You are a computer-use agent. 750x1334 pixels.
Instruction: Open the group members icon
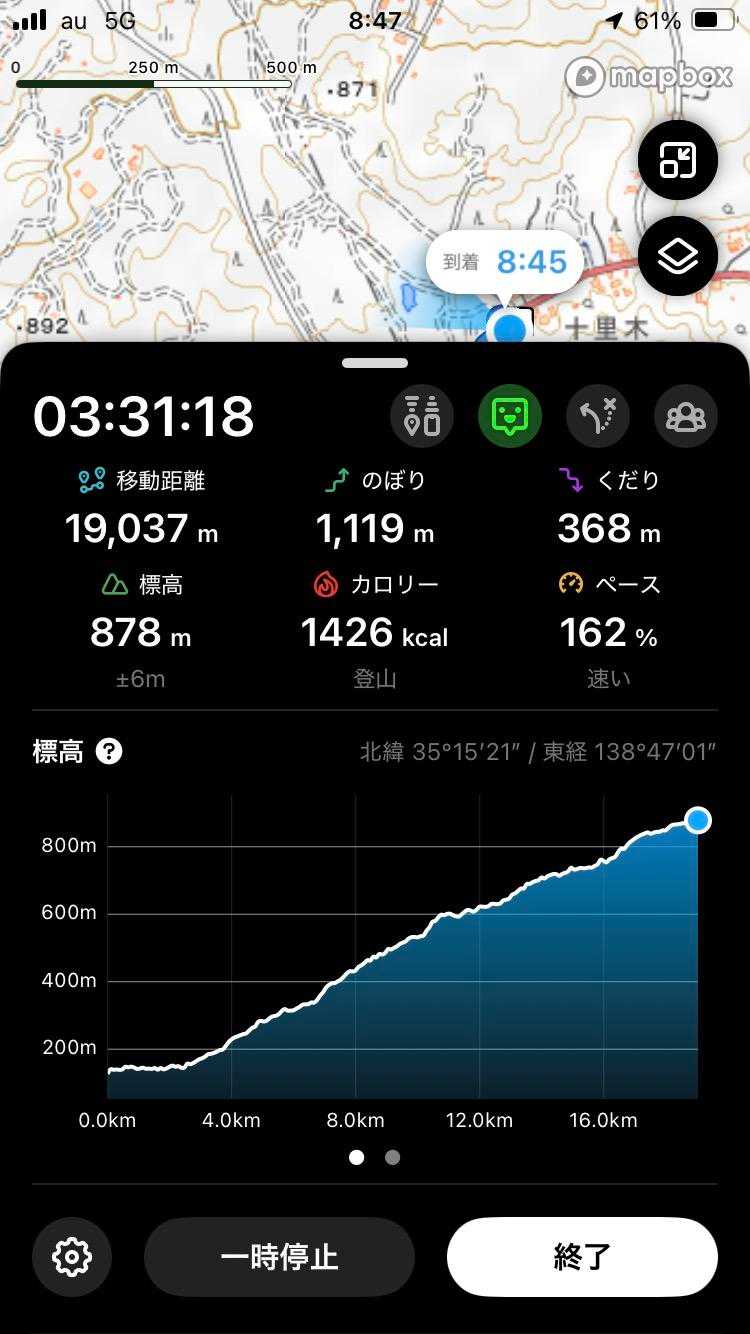click(x=685, y=415)
